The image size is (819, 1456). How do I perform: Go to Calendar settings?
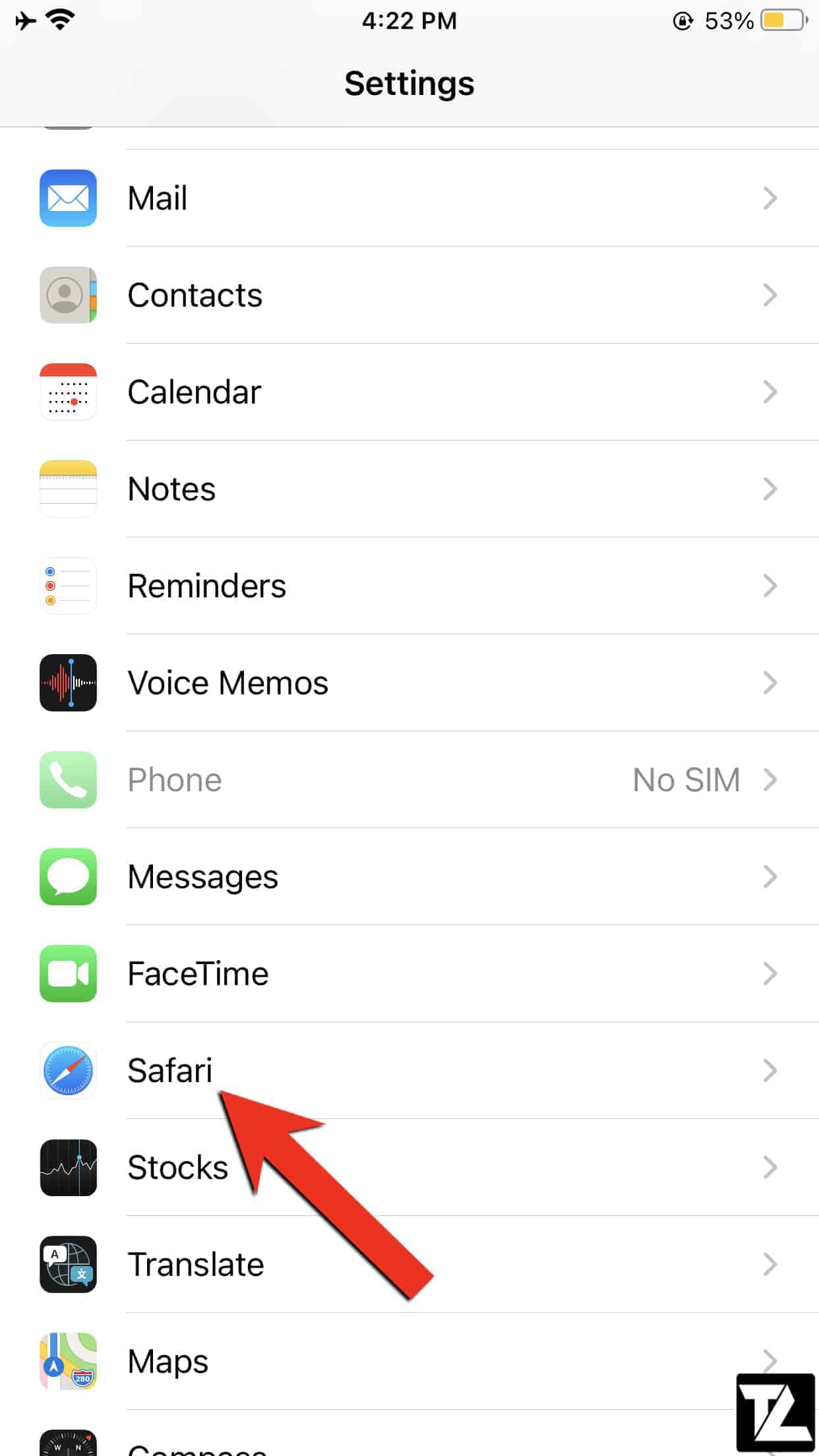point(409,392)
